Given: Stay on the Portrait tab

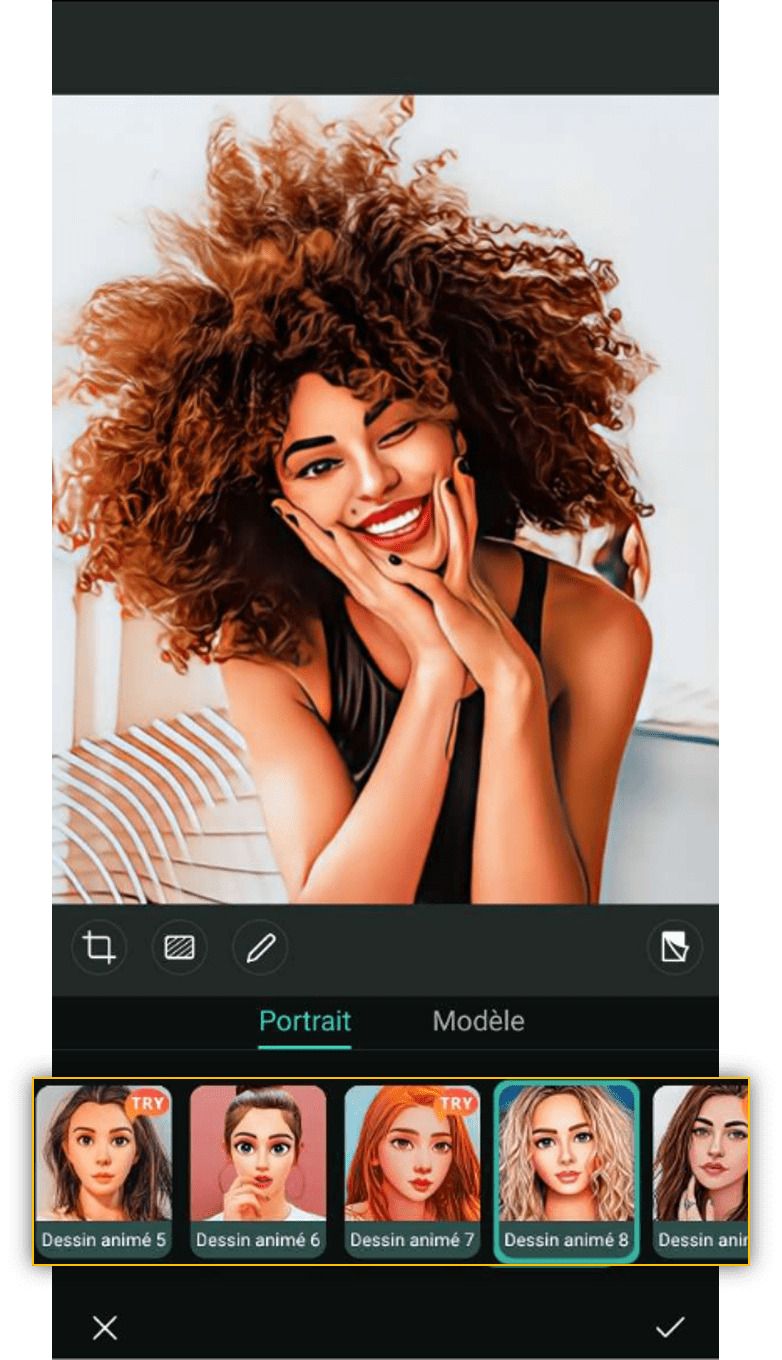Looking at the screenshot, I should (304, 1021).
